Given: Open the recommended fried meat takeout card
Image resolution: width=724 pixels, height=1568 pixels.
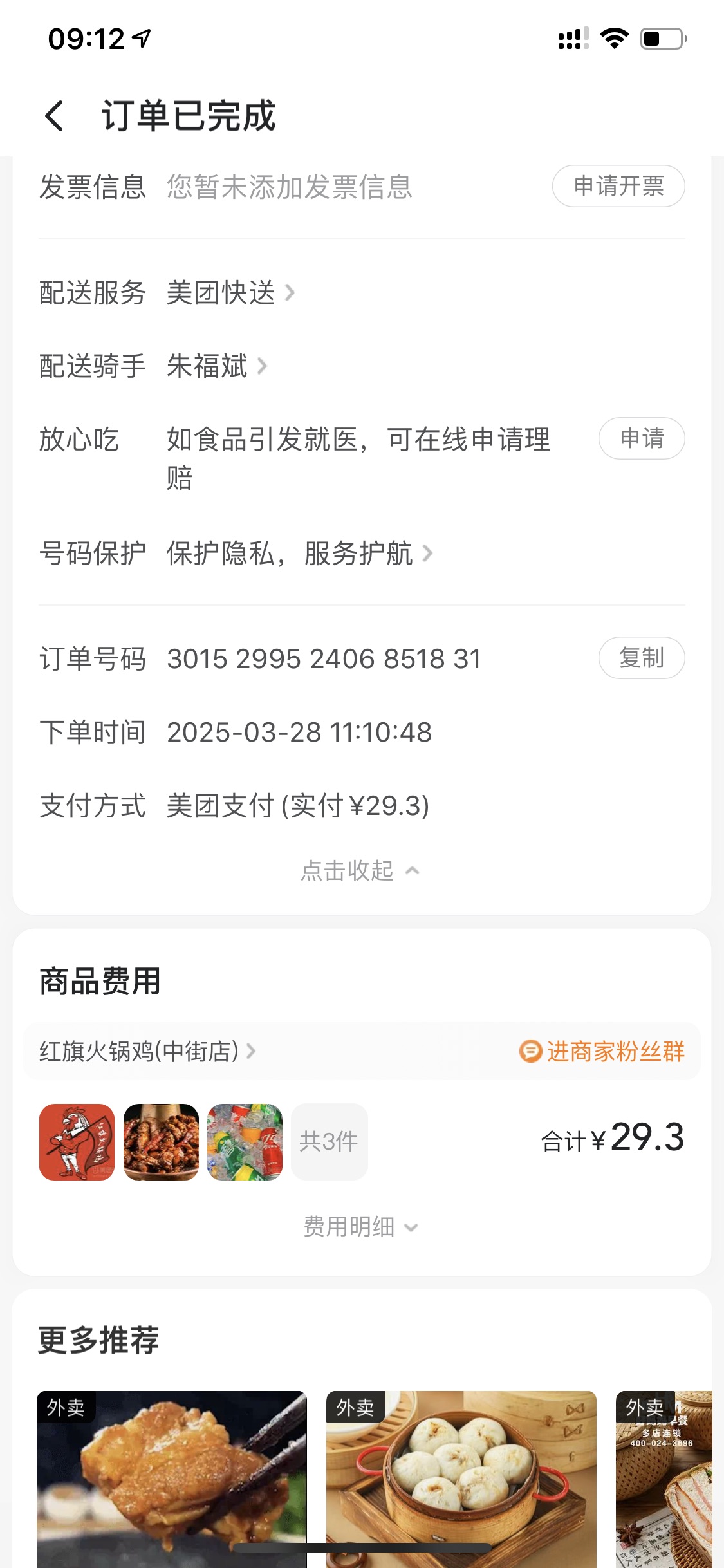Looking at the screenshot, I should tap(172, 1480).
